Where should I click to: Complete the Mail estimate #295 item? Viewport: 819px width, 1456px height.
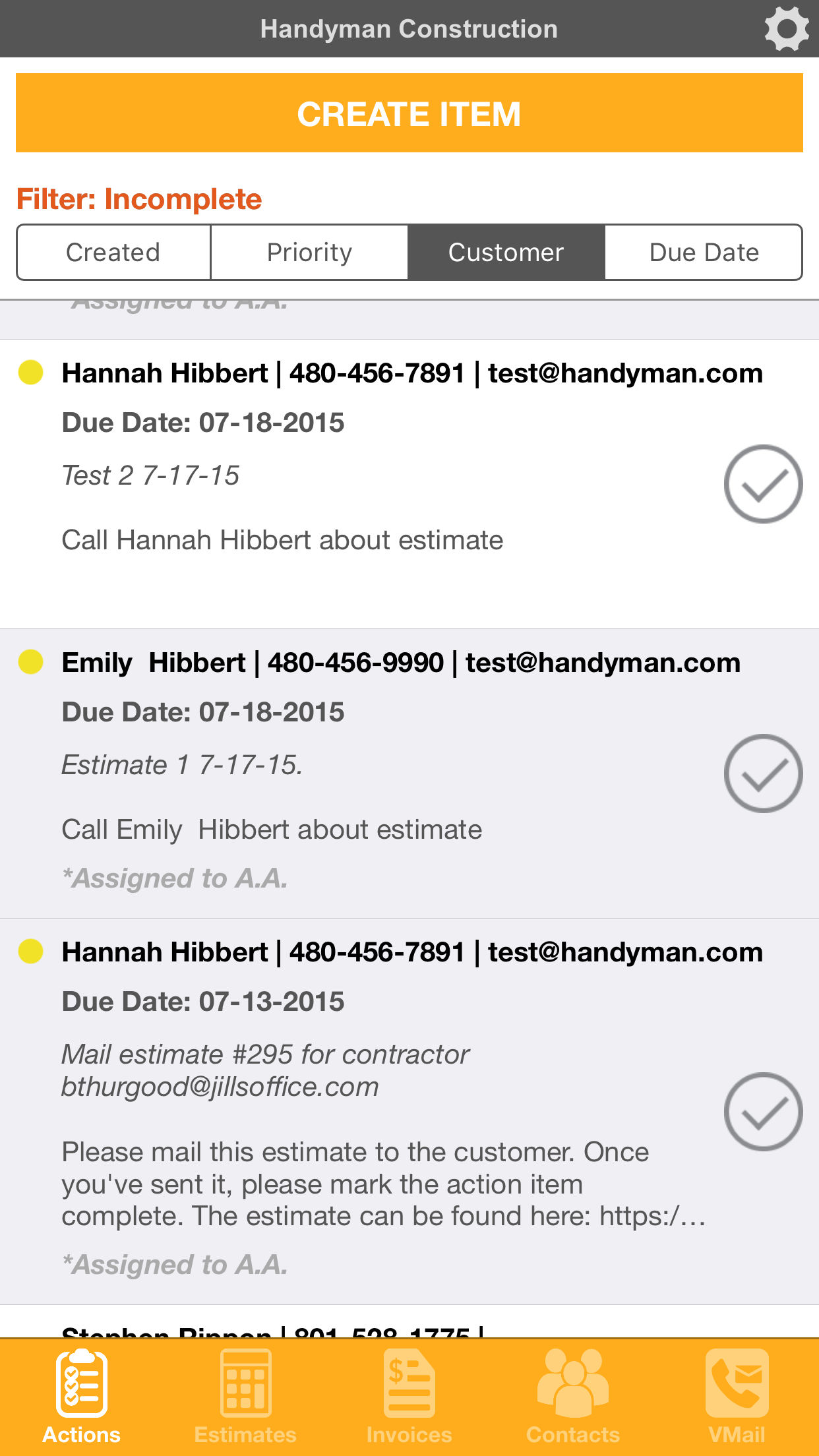763,1112
